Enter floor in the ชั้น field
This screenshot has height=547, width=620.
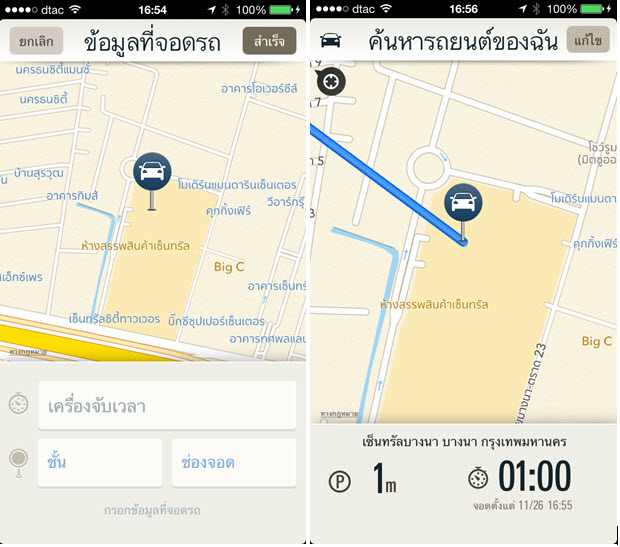pyautogui.click(x=100, y=463)
